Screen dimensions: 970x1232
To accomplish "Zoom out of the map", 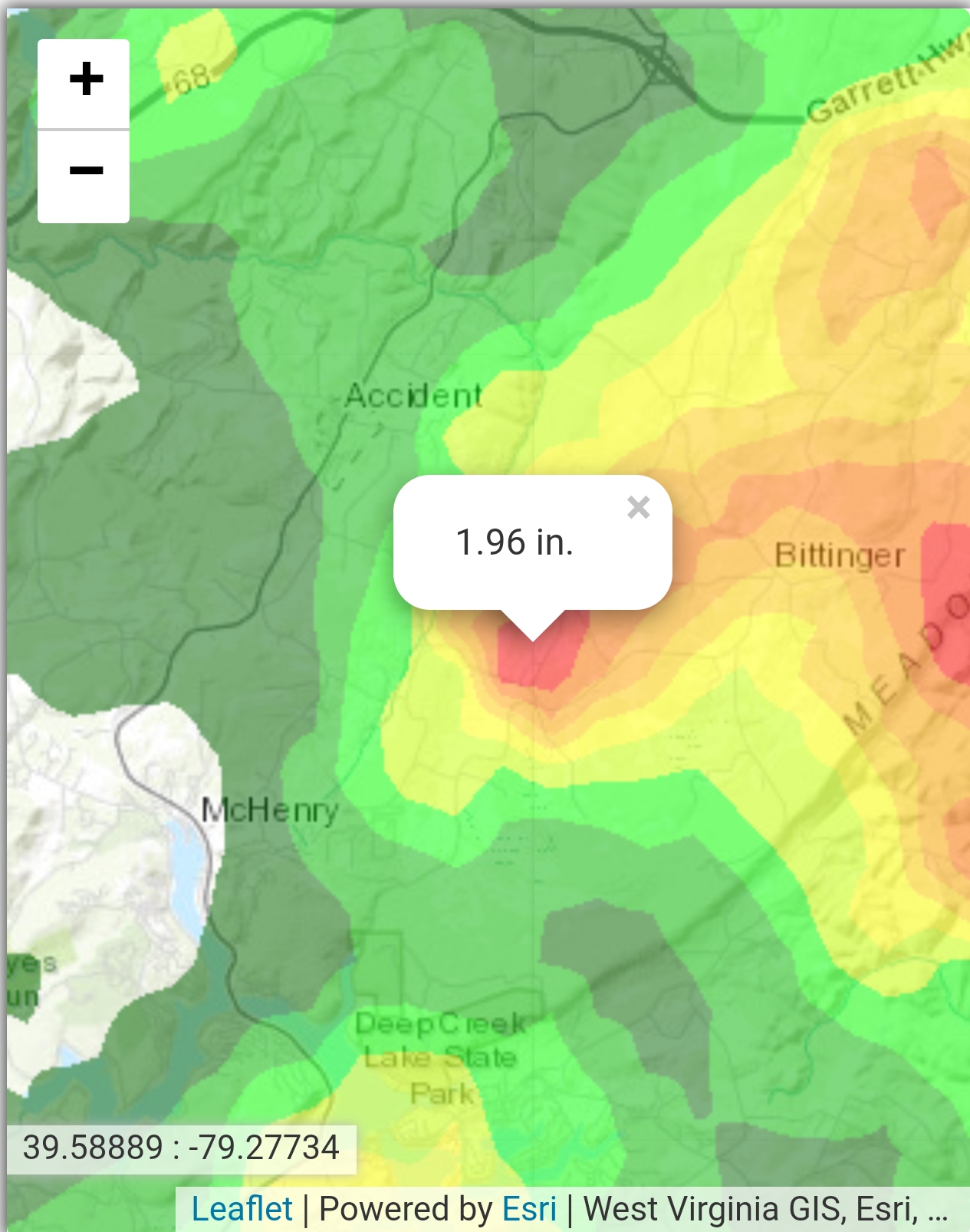I will [84, 173].
